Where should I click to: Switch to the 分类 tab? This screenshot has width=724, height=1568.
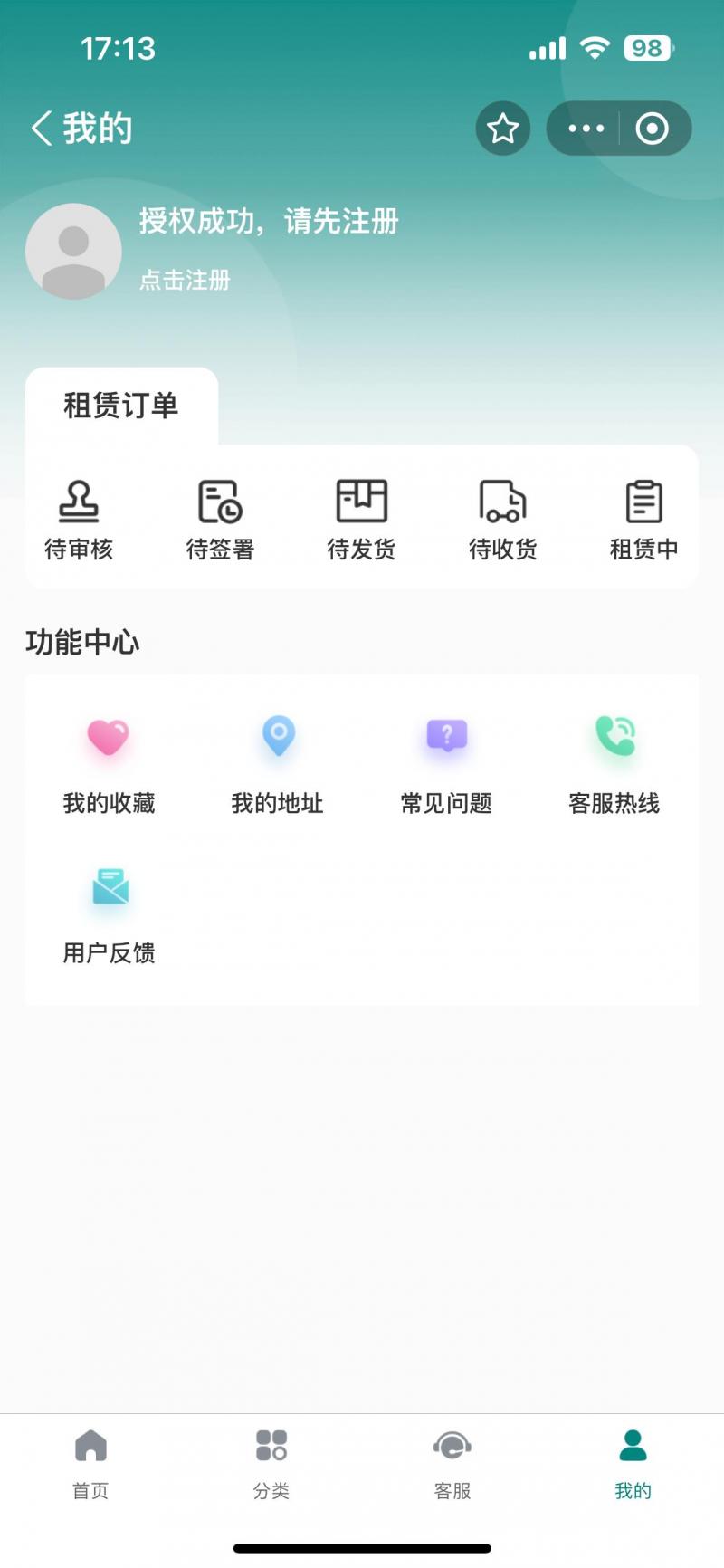[x=271, y=1464]
